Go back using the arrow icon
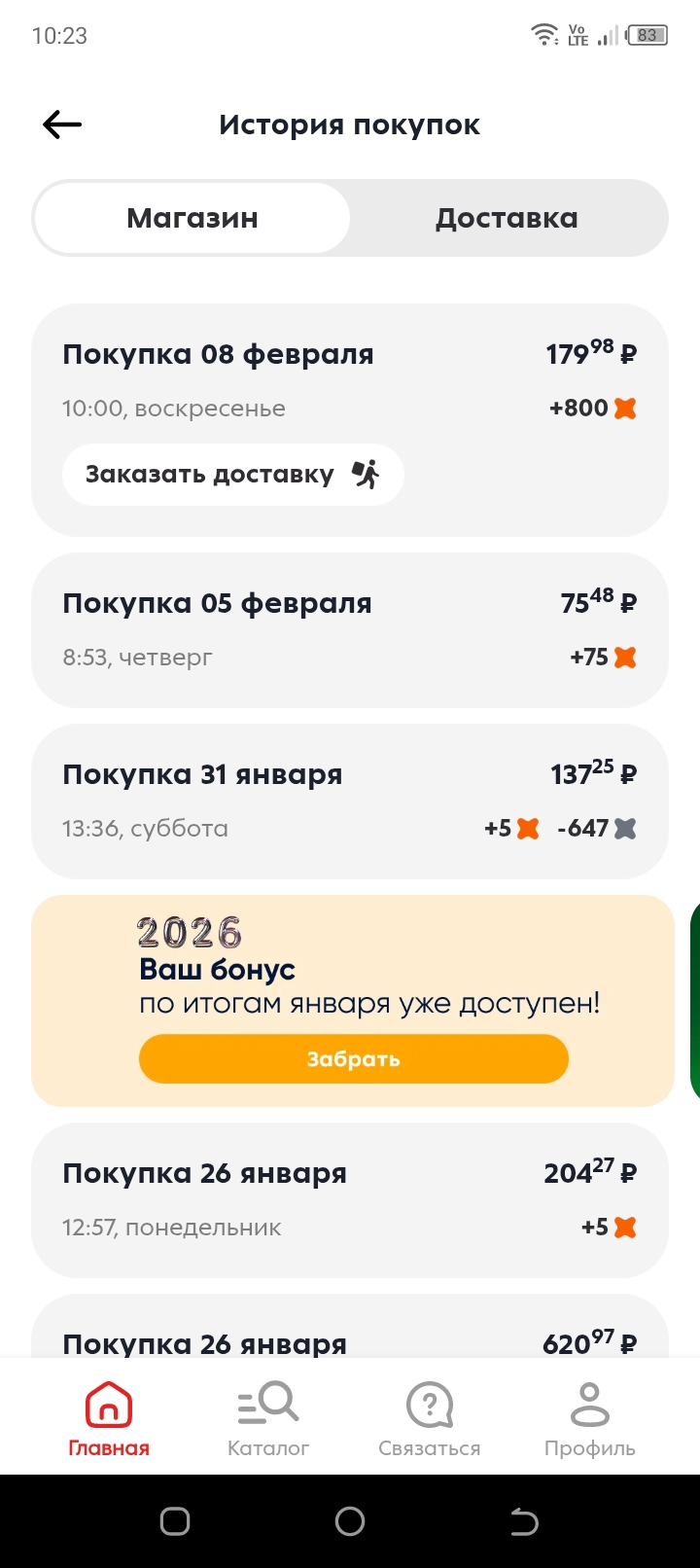The image size is (700, 1568). 62,125
